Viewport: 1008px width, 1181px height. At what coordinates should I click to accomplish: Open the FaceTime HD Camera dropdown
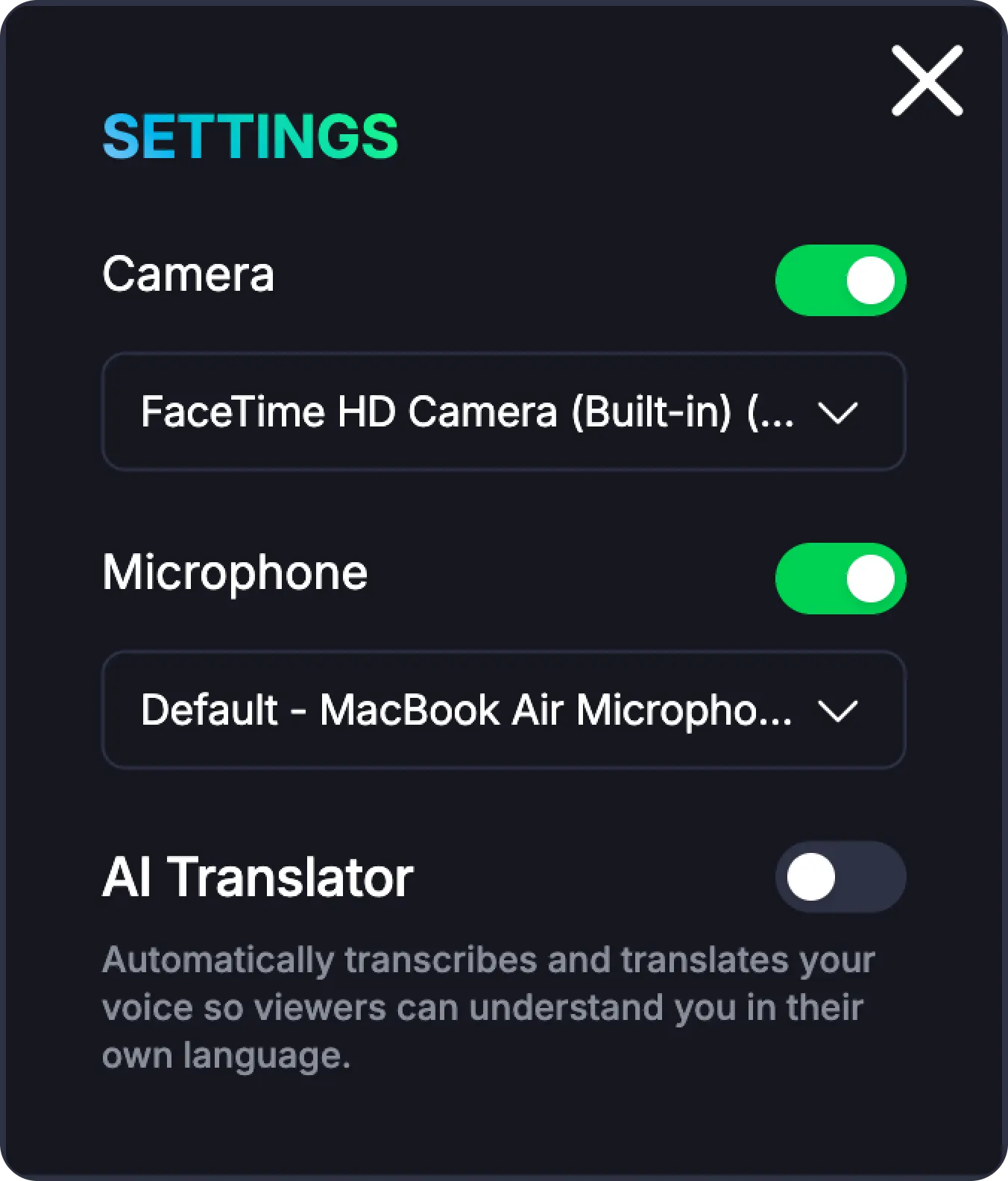[x=503, y=412]
